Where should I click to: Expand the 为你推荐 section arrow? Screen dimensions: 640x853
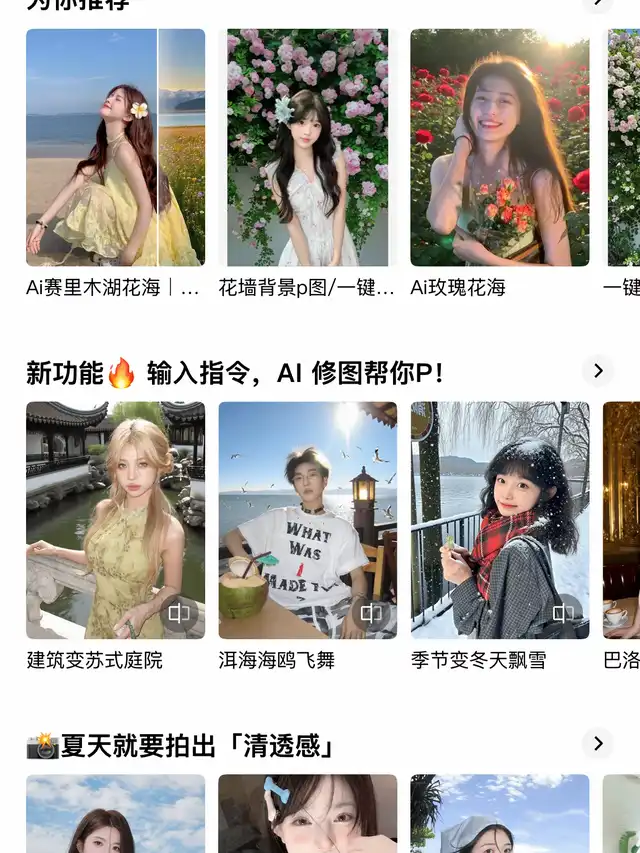[598, 3]
